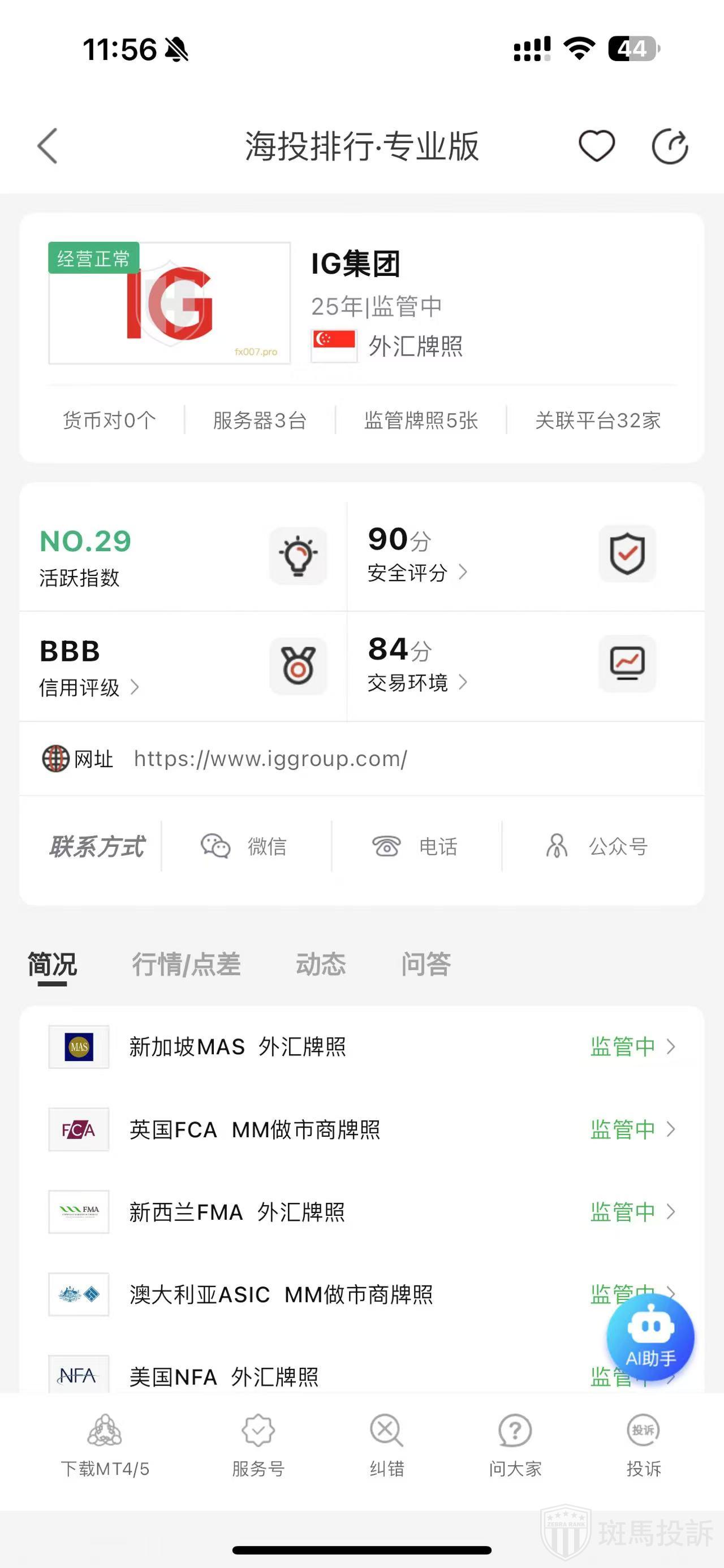
Task: View the 交易环境 score details
Action: 417,682
